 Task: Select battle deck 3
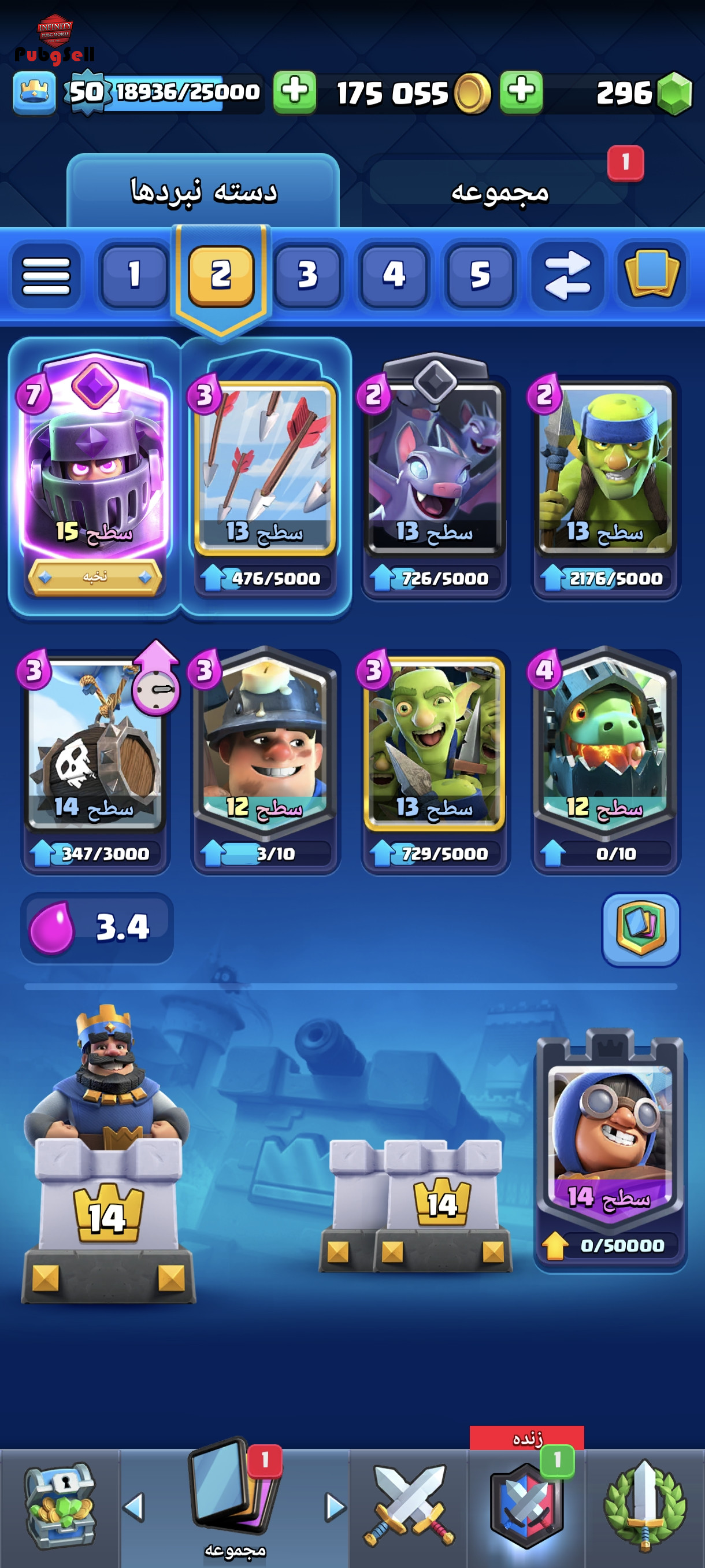point(308,275)
